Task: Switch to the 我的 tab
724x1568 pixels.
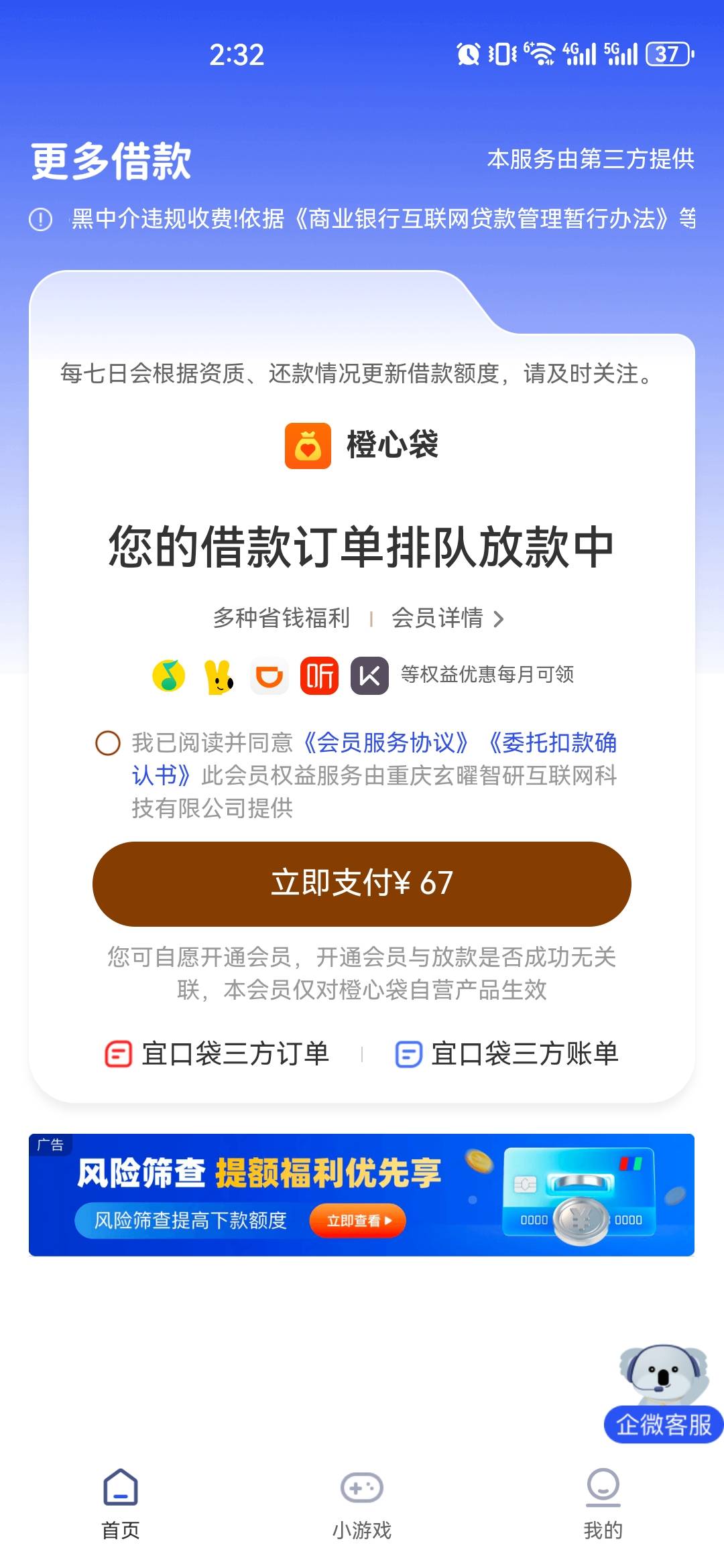Action: tap(603, 1505)
